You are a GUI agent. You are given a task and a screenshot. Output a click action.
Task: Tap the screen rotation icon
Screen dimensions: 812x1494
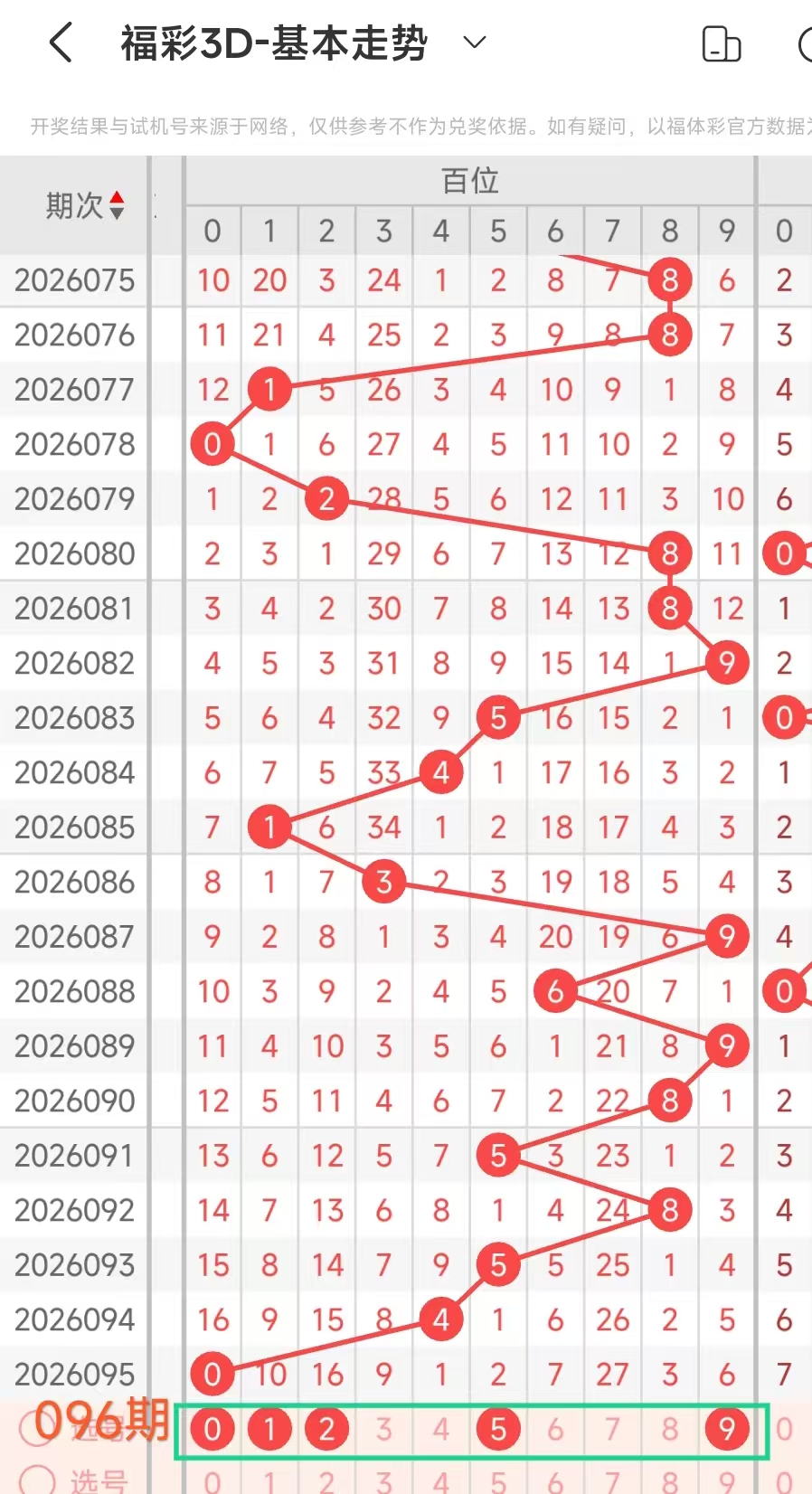click(x=721, y=43)
